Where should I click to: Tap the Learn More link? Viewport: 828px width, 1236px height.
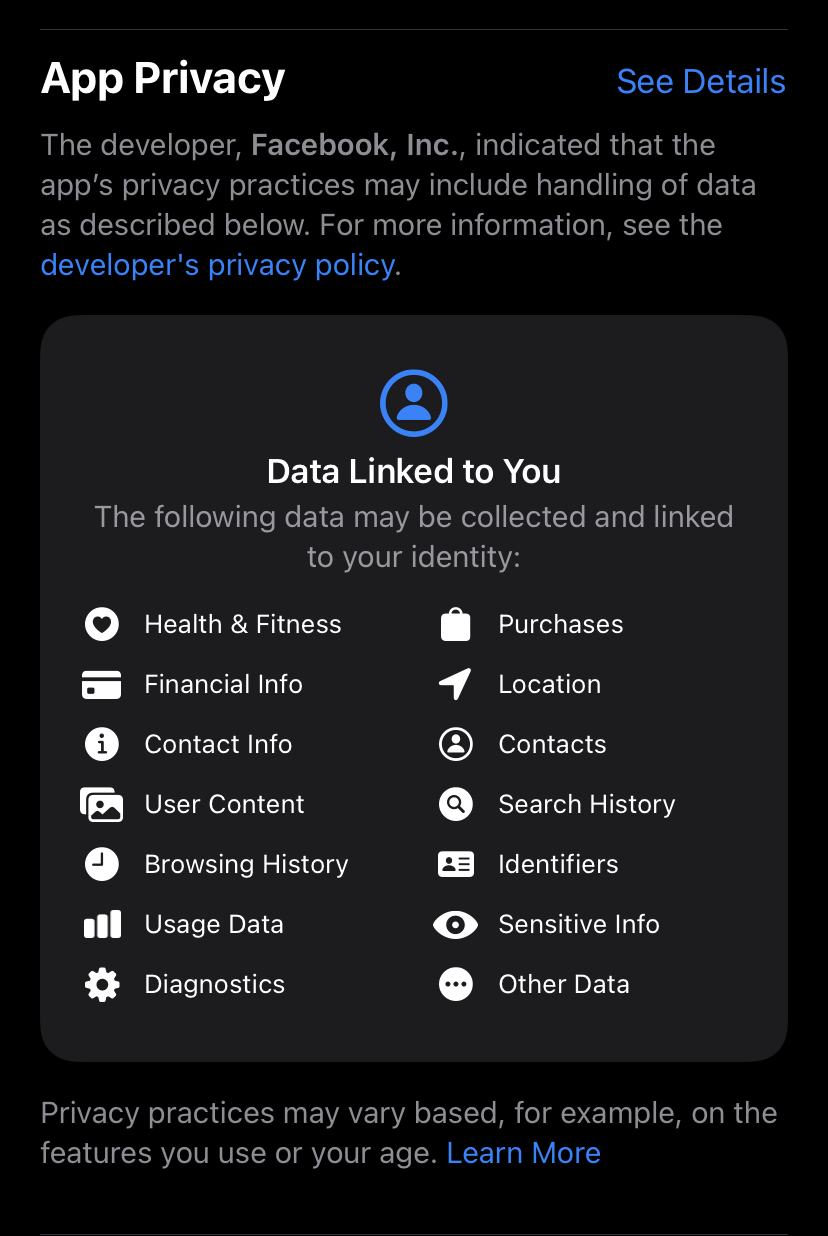tap(523, 1153)
